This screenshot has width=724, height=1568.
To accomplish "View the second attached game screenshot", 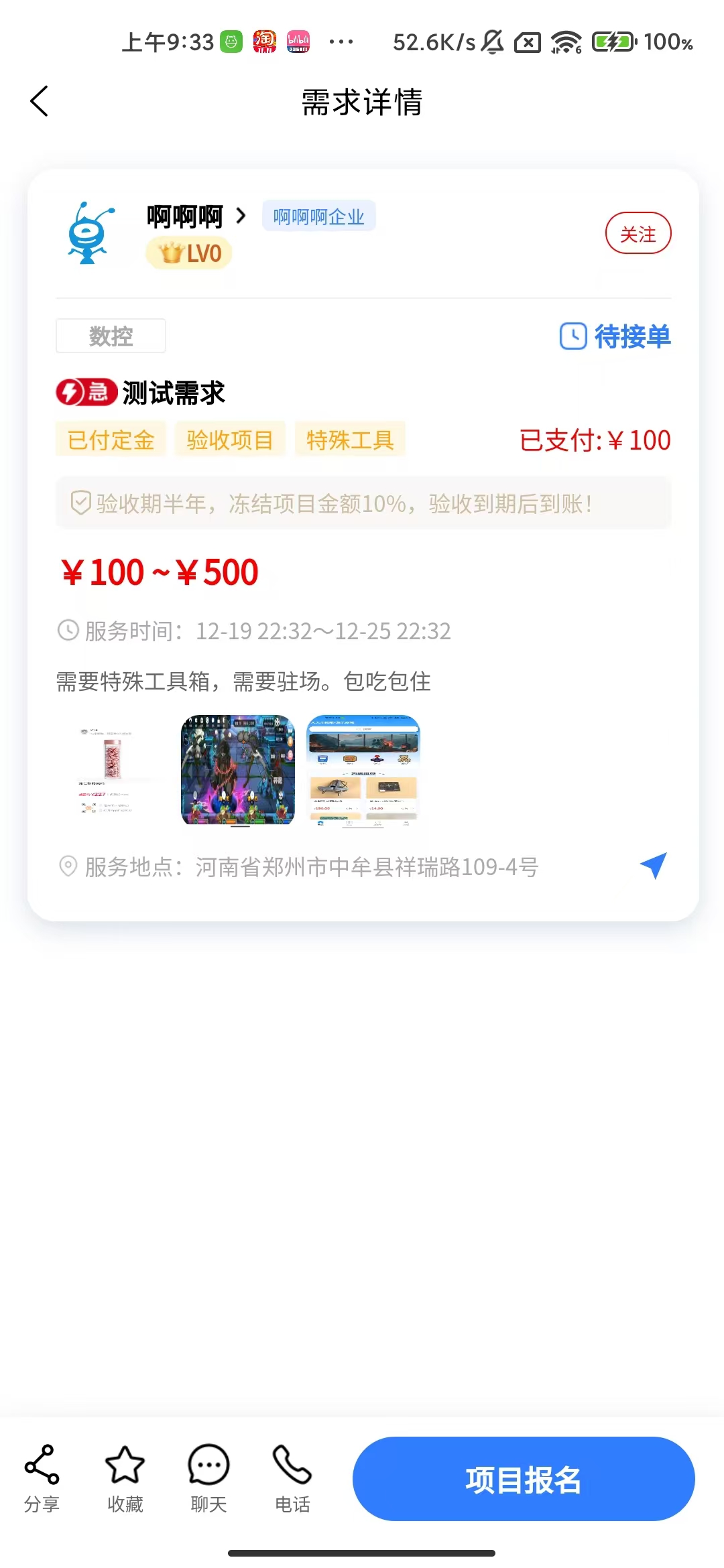I will click(238, 770).
